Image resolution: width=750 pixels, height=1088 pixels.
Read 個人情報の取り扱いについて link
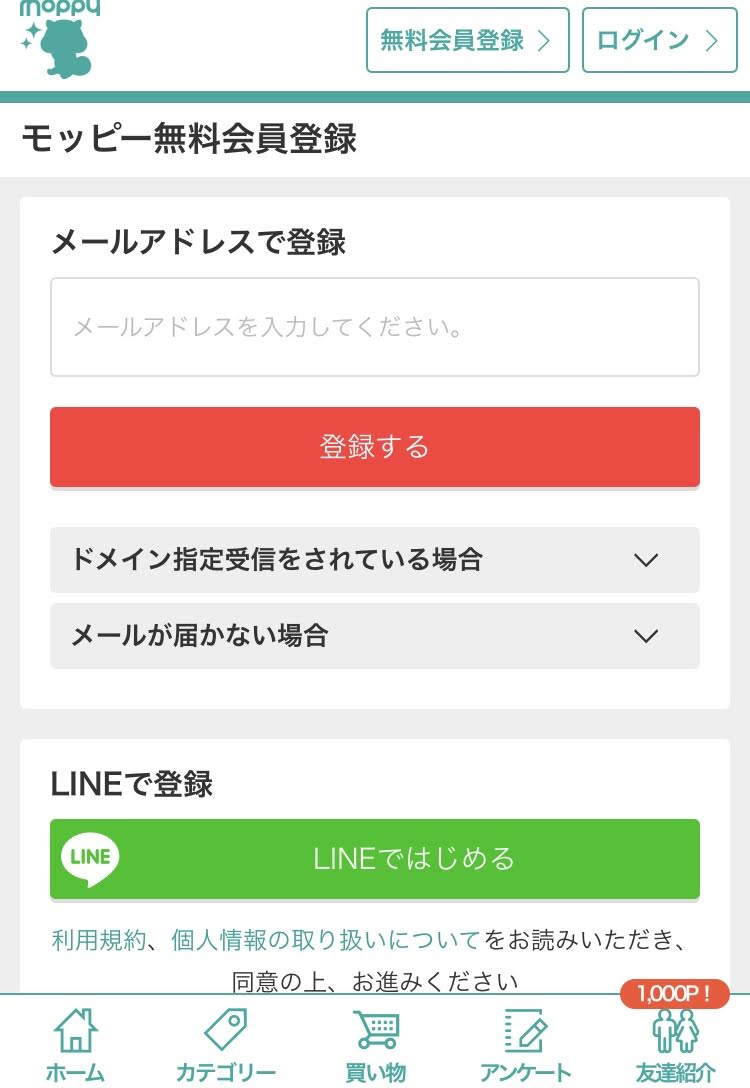click(326, 940)
